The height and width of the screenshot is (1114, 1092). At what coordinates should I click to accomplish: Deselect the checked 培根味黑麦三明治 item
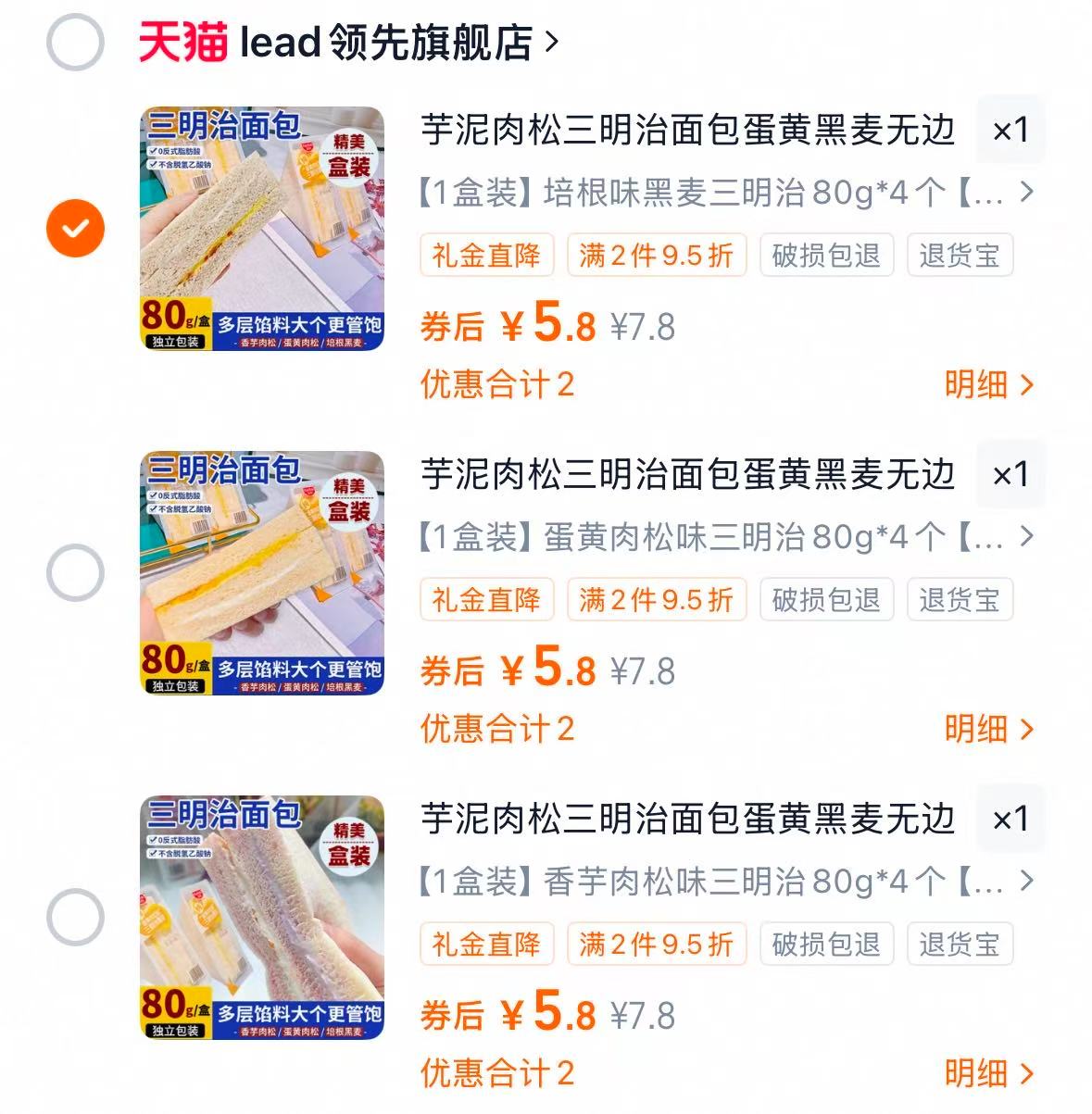point(74,229)
